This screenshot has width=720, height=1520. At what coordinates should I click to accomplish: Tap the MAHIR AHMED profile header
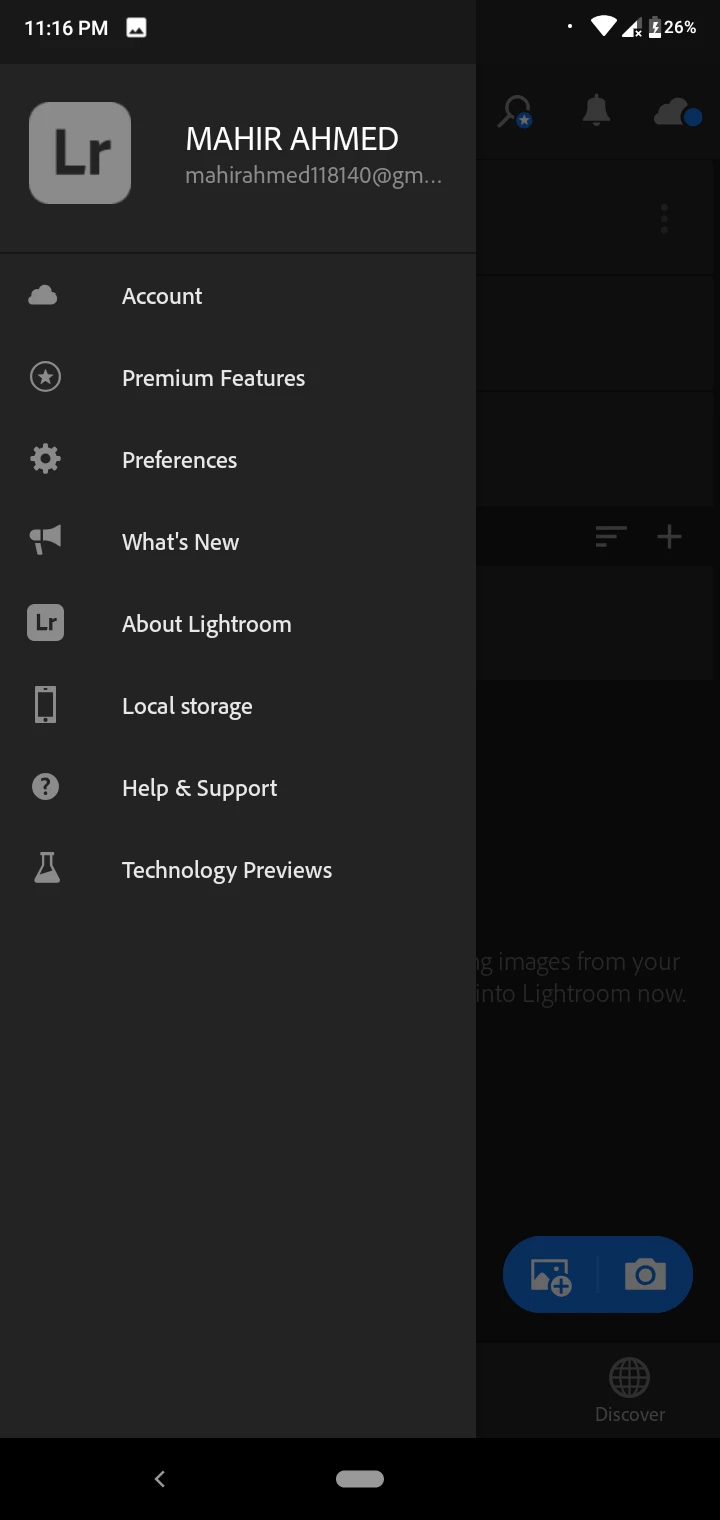(290, 154)
